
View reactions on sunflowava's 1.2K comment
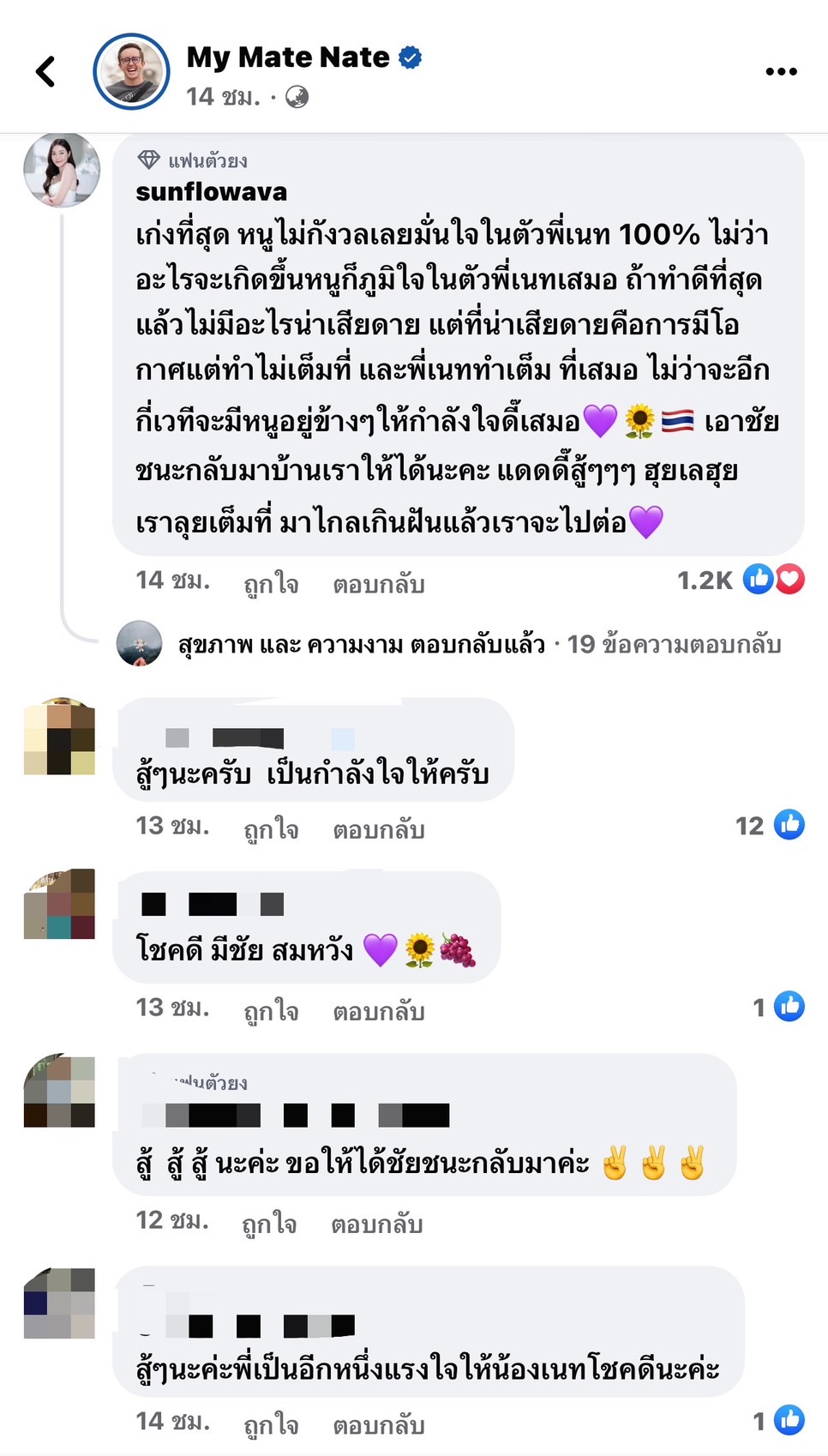point(741,581)
